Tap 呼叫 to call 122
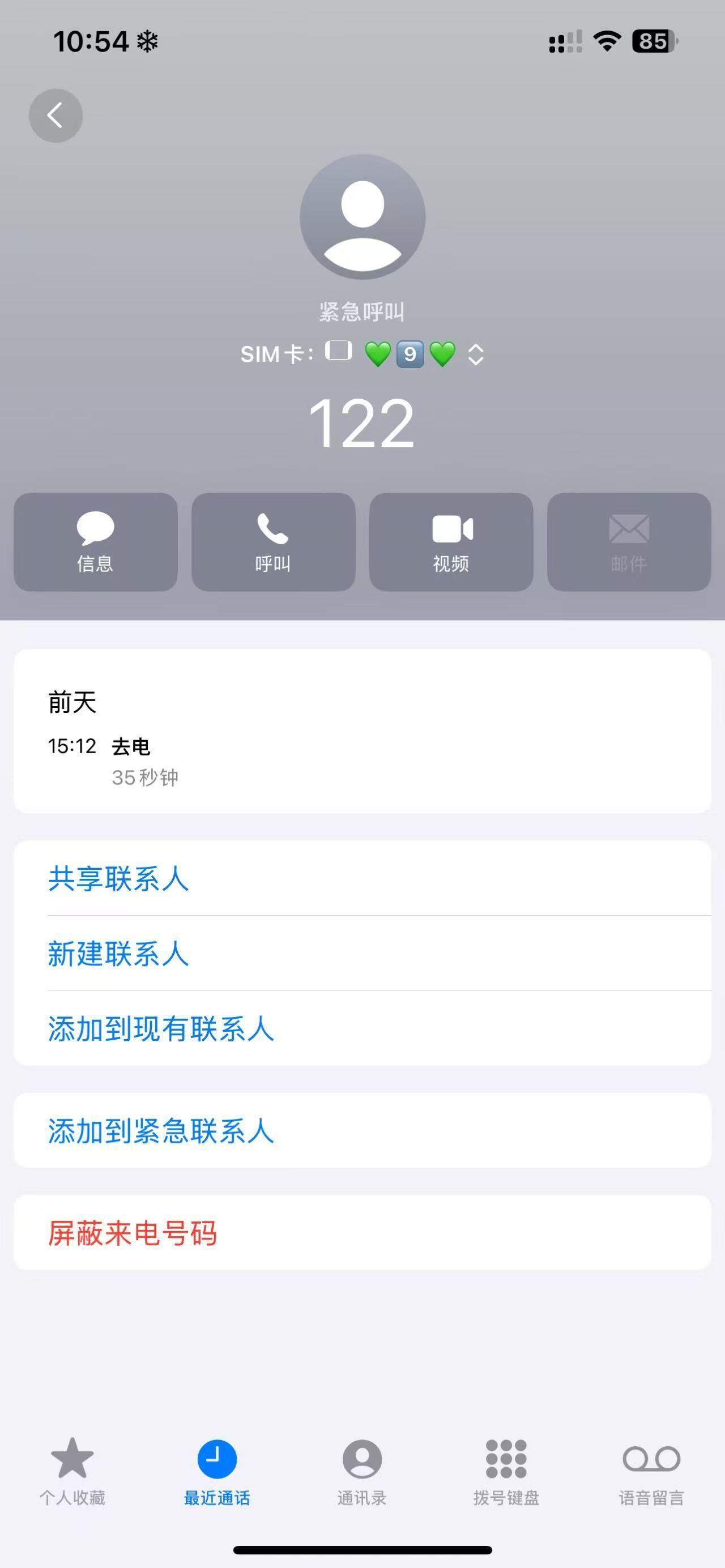Screen dimensions: 725x1568 274,542
